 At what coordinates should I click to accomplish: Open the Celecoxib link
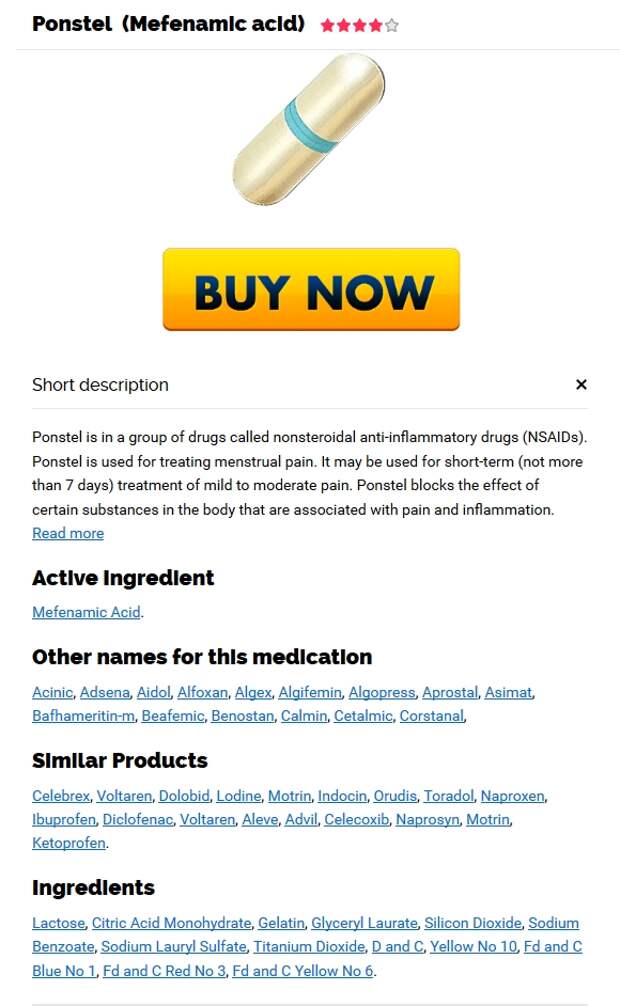point(356,819)
